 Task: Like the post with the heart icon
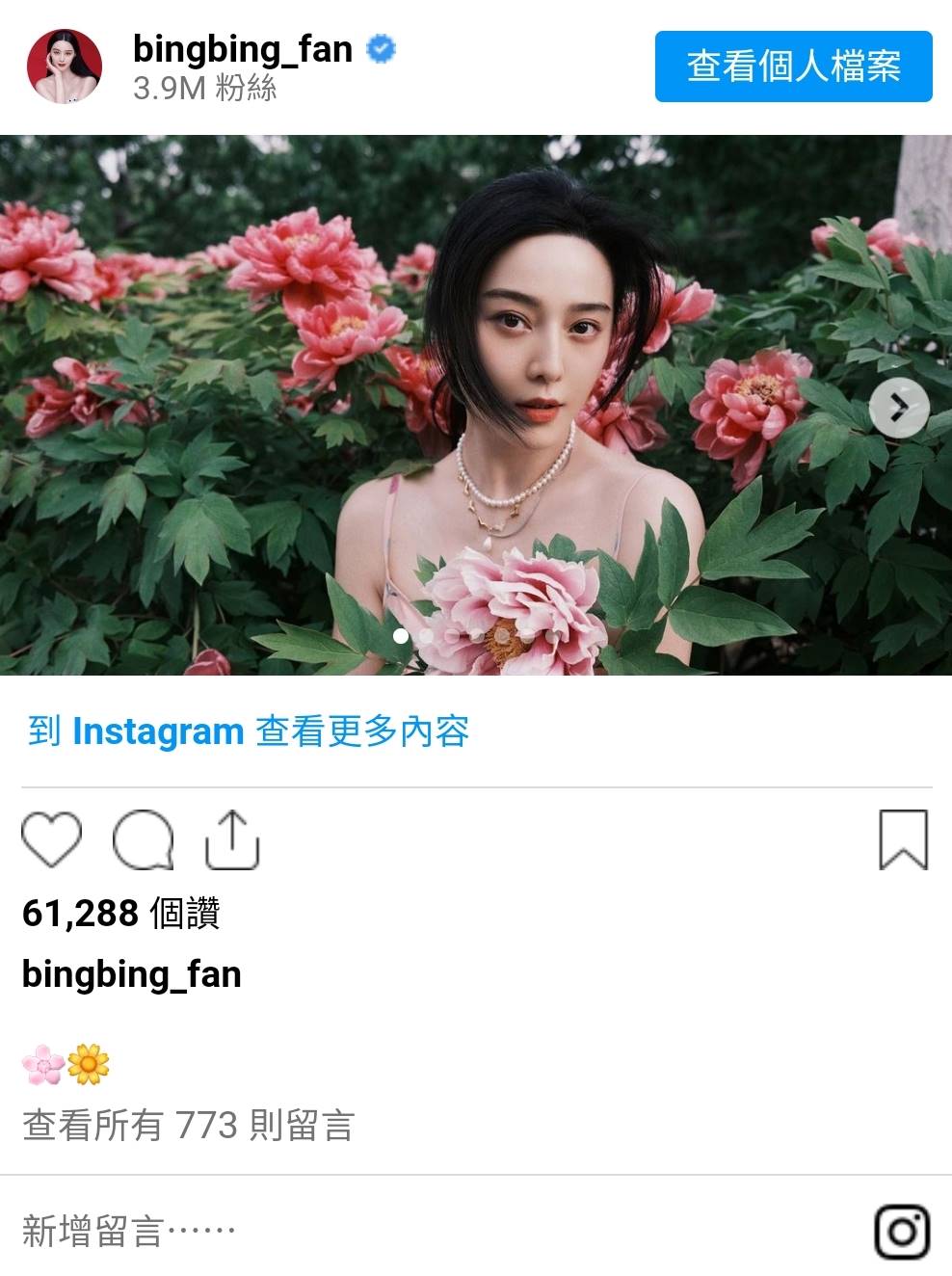tap(52, 839)
